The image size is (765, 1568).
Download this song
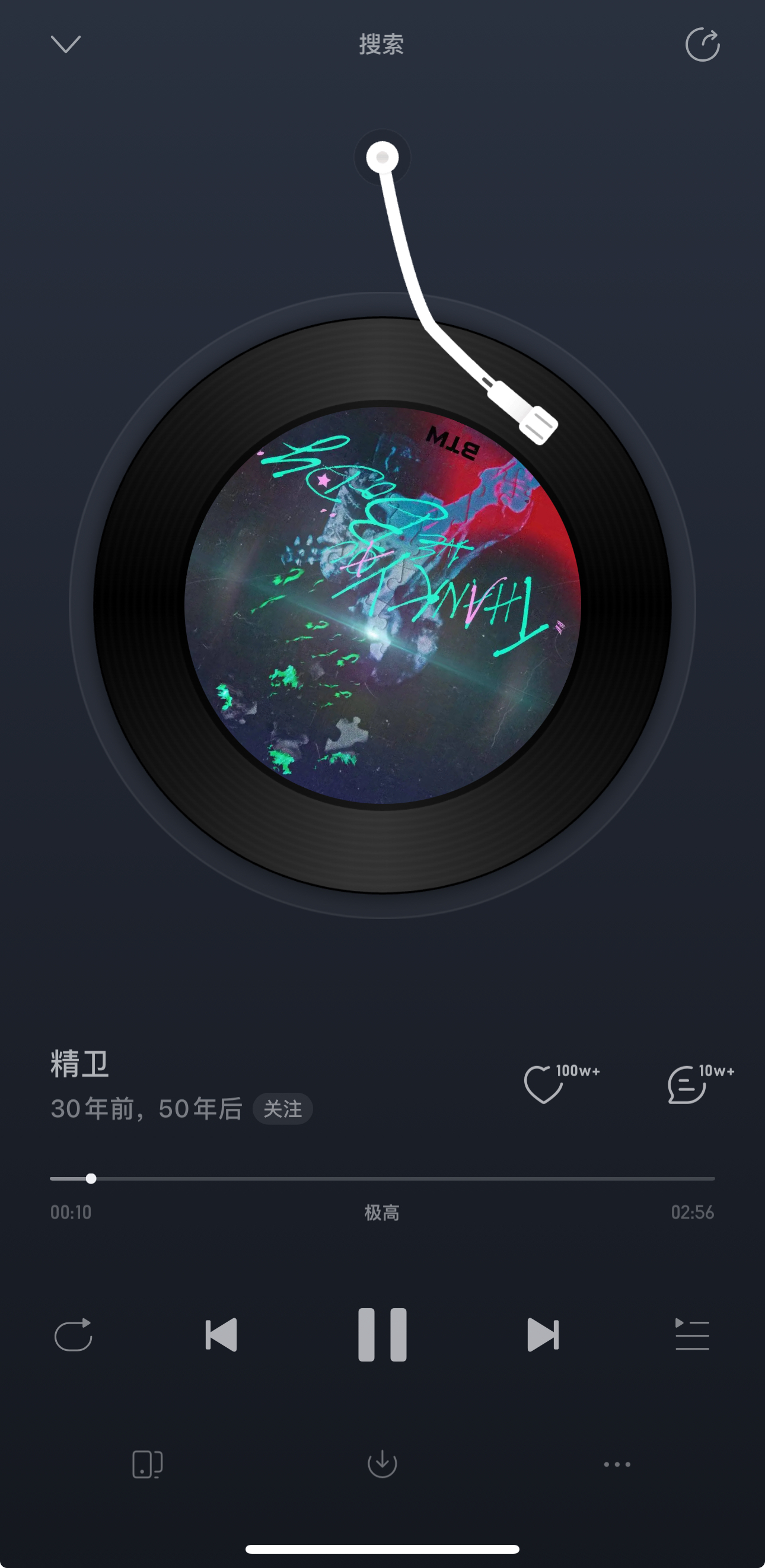point(382,1464)
